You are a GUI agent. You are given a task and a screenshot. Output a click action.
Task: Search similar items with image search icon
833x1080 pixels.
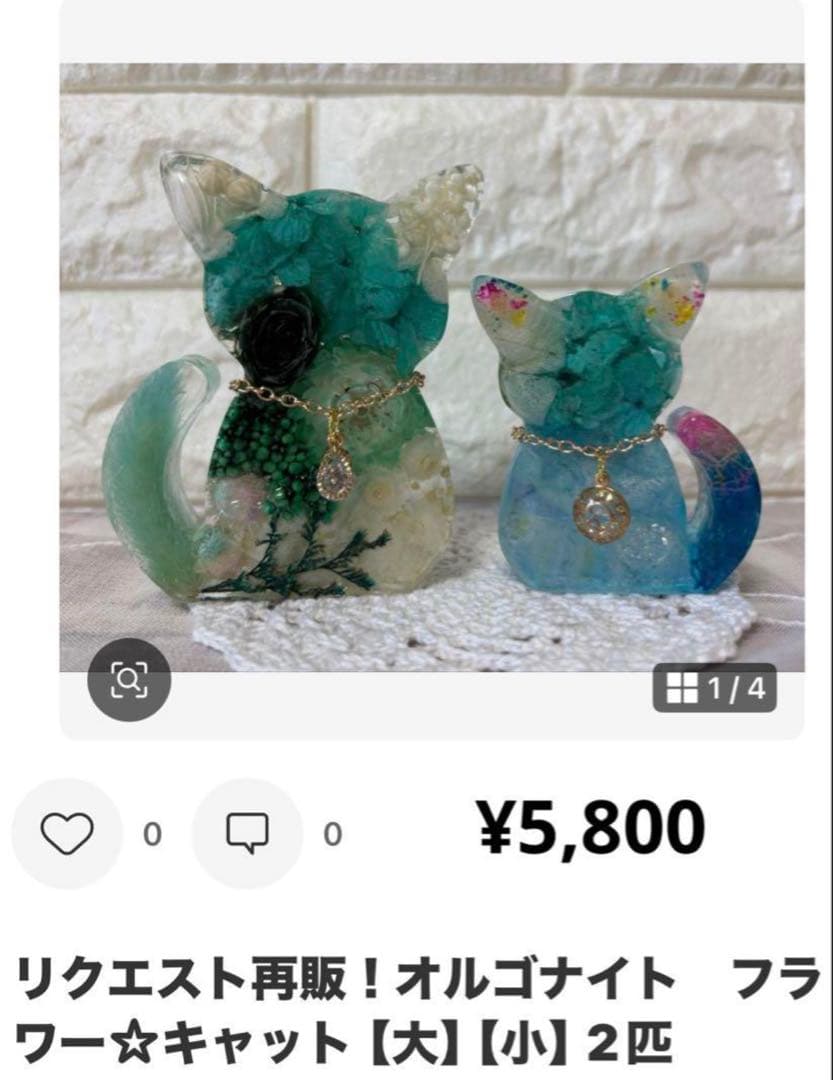[x=129, y=680]
